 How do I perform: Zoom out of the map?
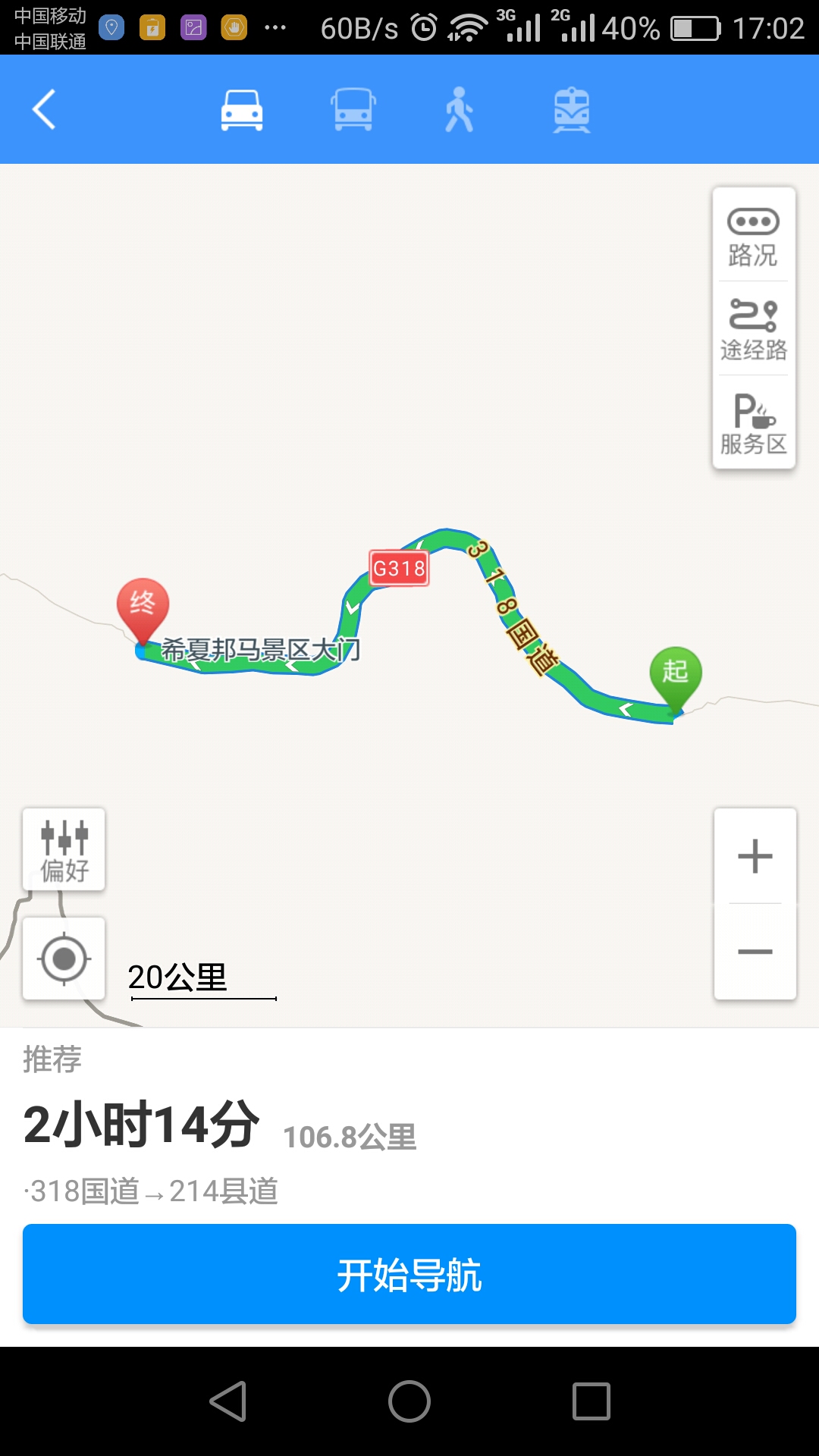pos(755,952)
